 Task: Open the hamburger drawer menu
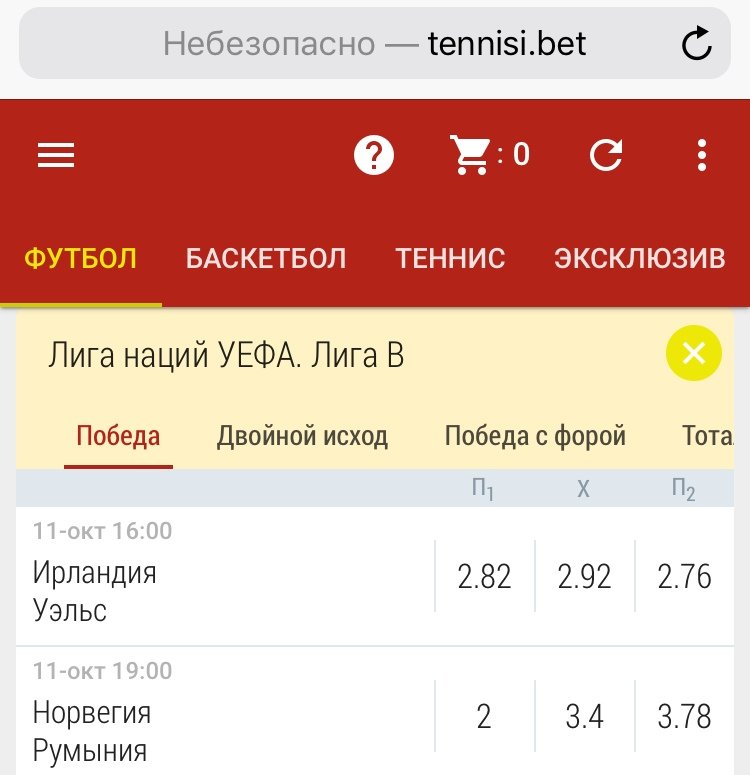(56, 155)
